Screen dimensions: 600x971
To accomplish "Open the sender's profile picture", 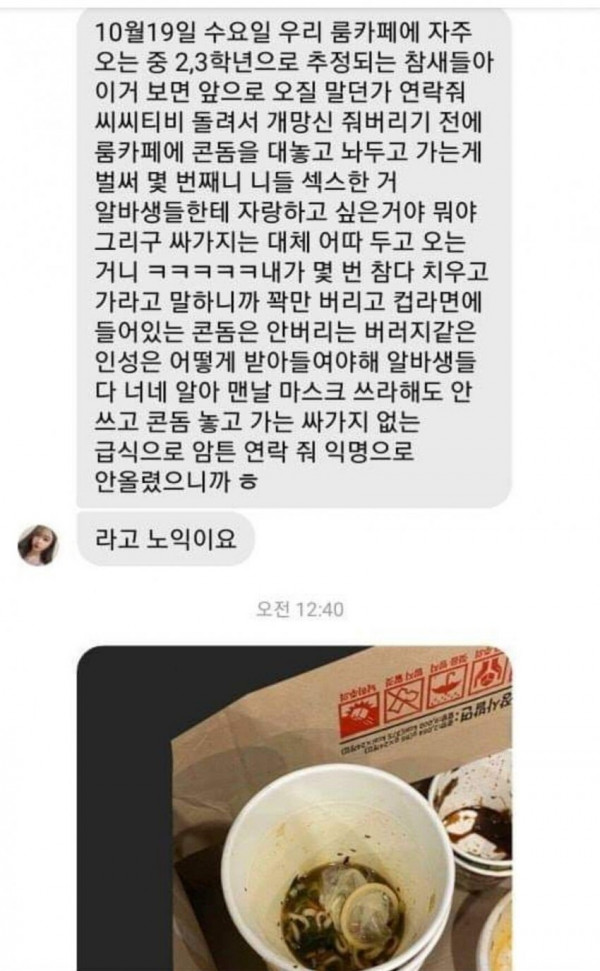I will click(38, 545).
